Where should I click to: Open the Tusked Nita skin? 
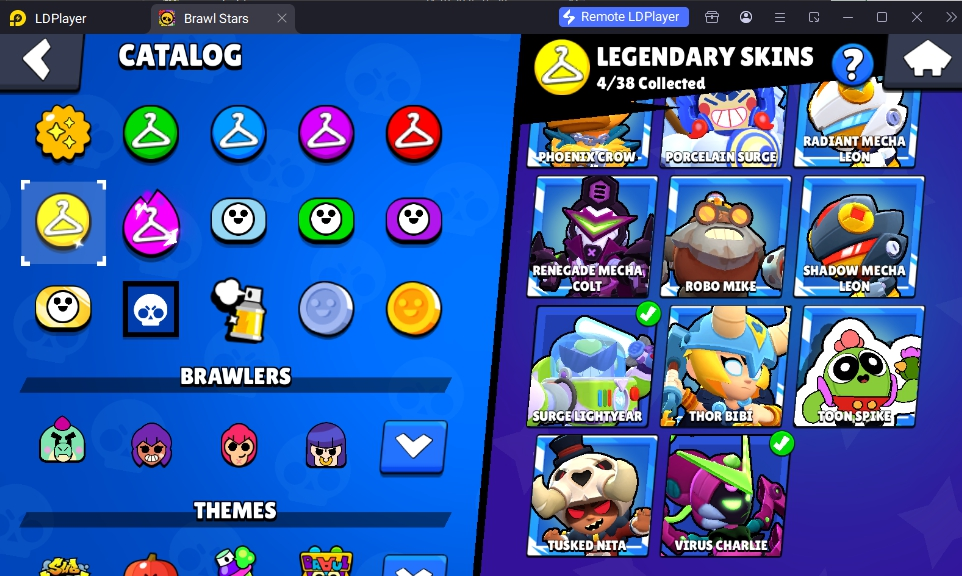[590, 494]
